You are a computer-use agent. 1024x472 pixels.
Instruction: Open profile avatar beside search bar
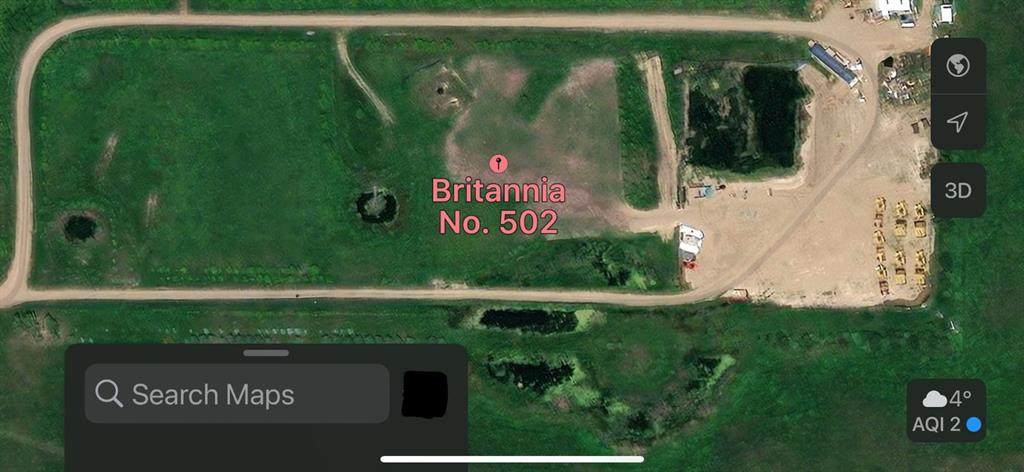tap(425, 394)
